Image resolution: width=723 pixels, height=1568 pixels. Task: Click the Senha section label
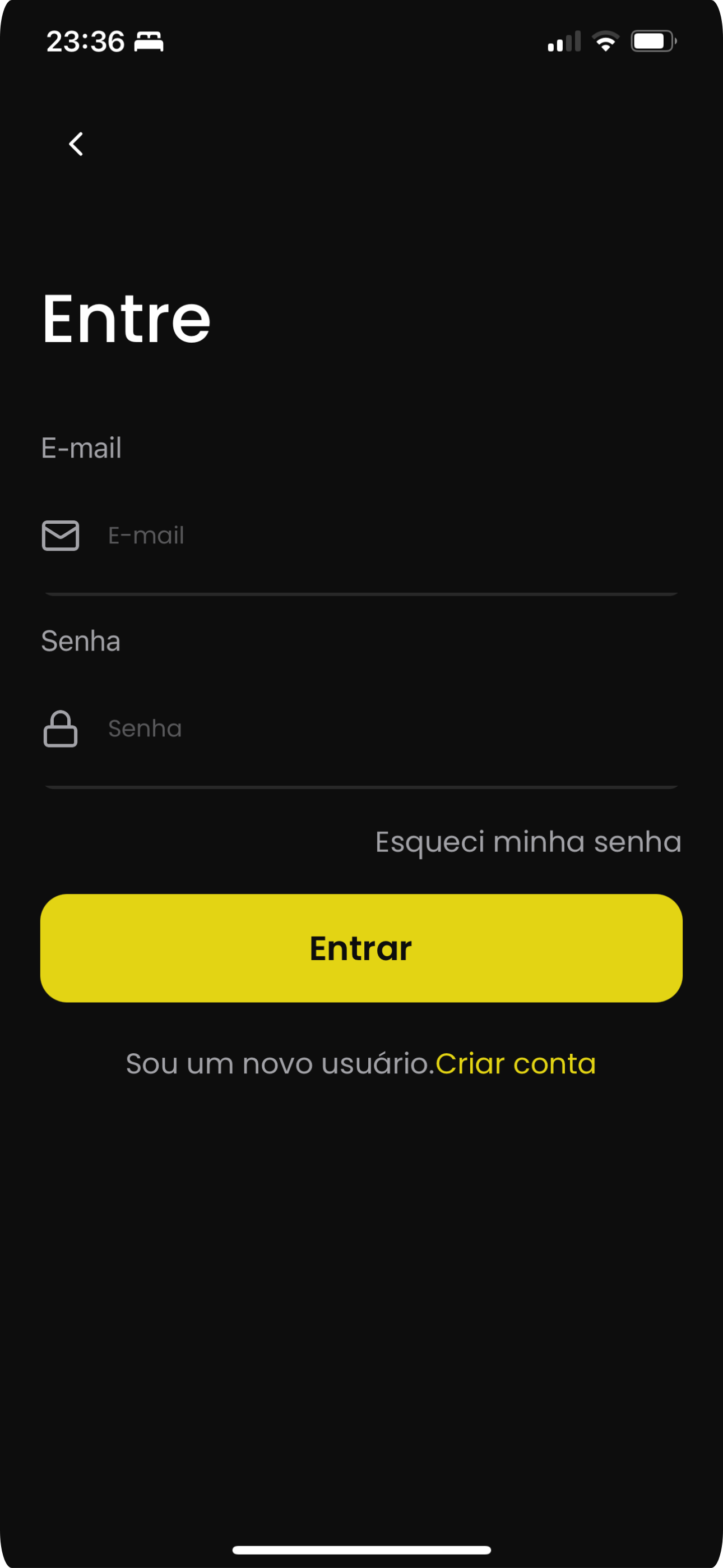pyautogui.click(x=80, y=641)
